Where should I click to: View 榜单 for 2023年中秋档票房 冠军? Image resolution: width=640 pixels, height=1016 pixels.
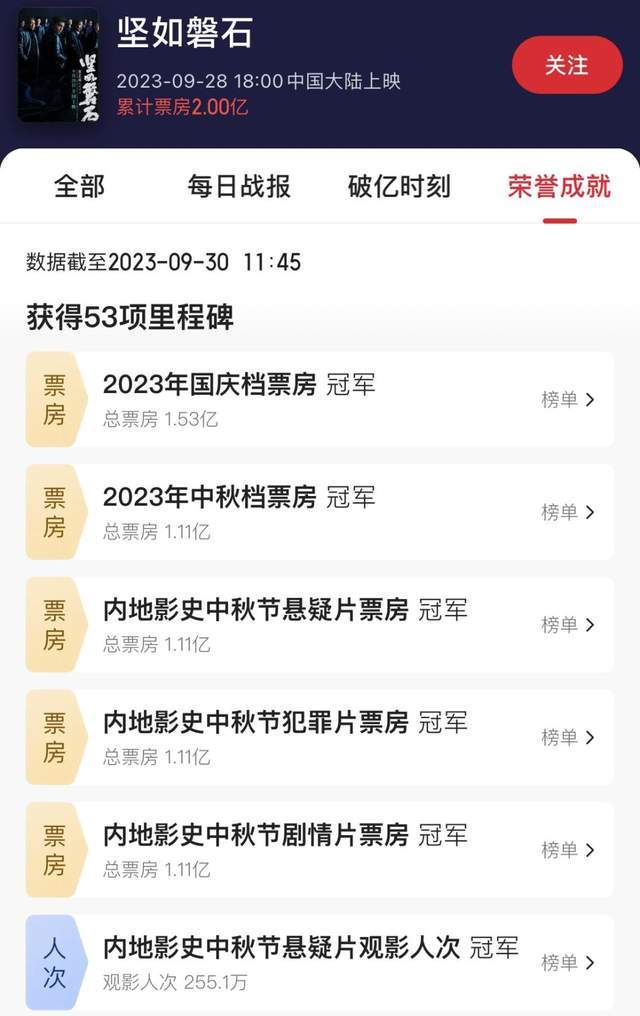[568, 512]
